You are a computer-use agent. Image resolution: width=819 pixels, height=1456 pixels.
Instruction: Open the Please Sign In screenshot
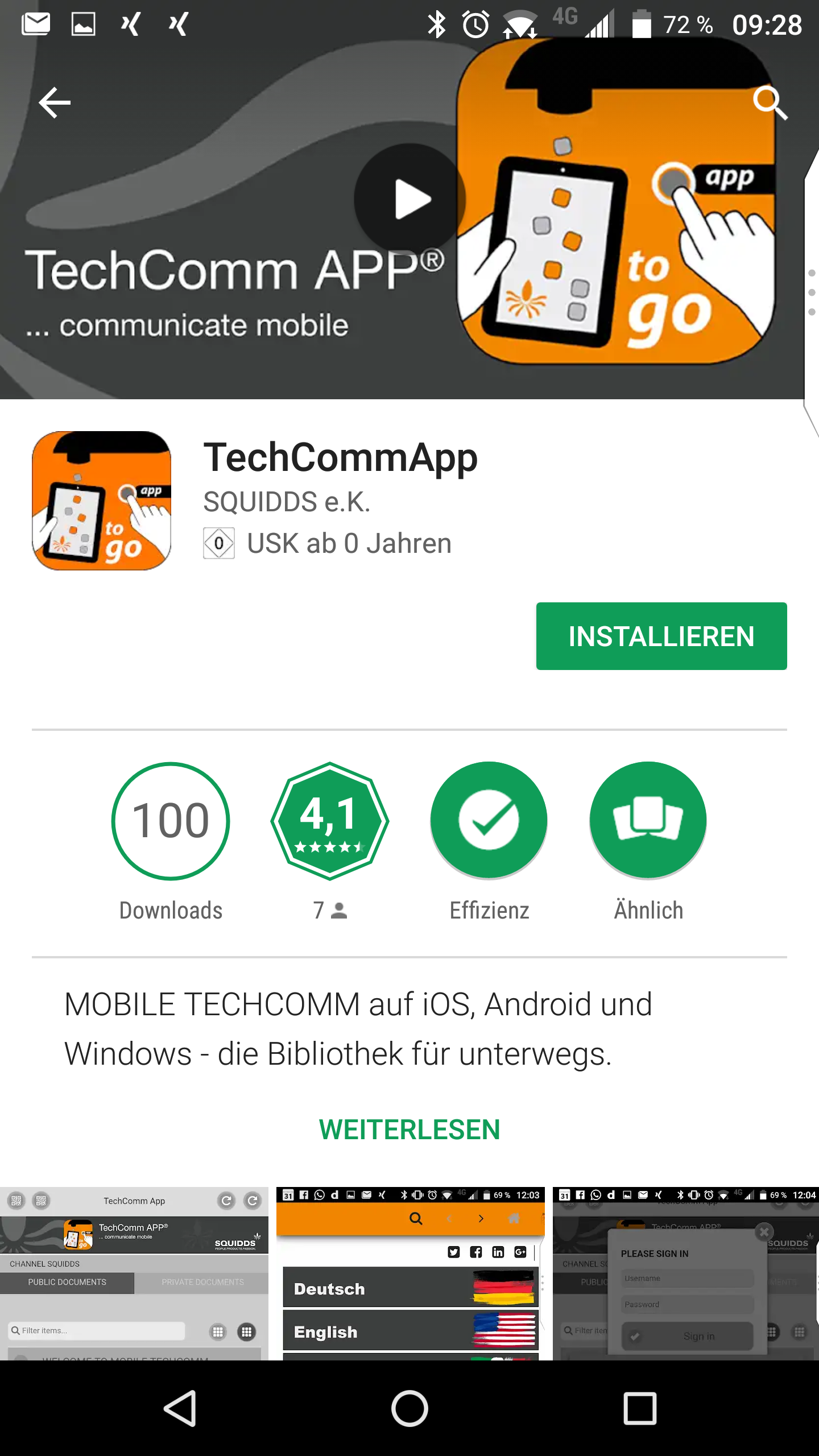click(x=685, y=1273)
